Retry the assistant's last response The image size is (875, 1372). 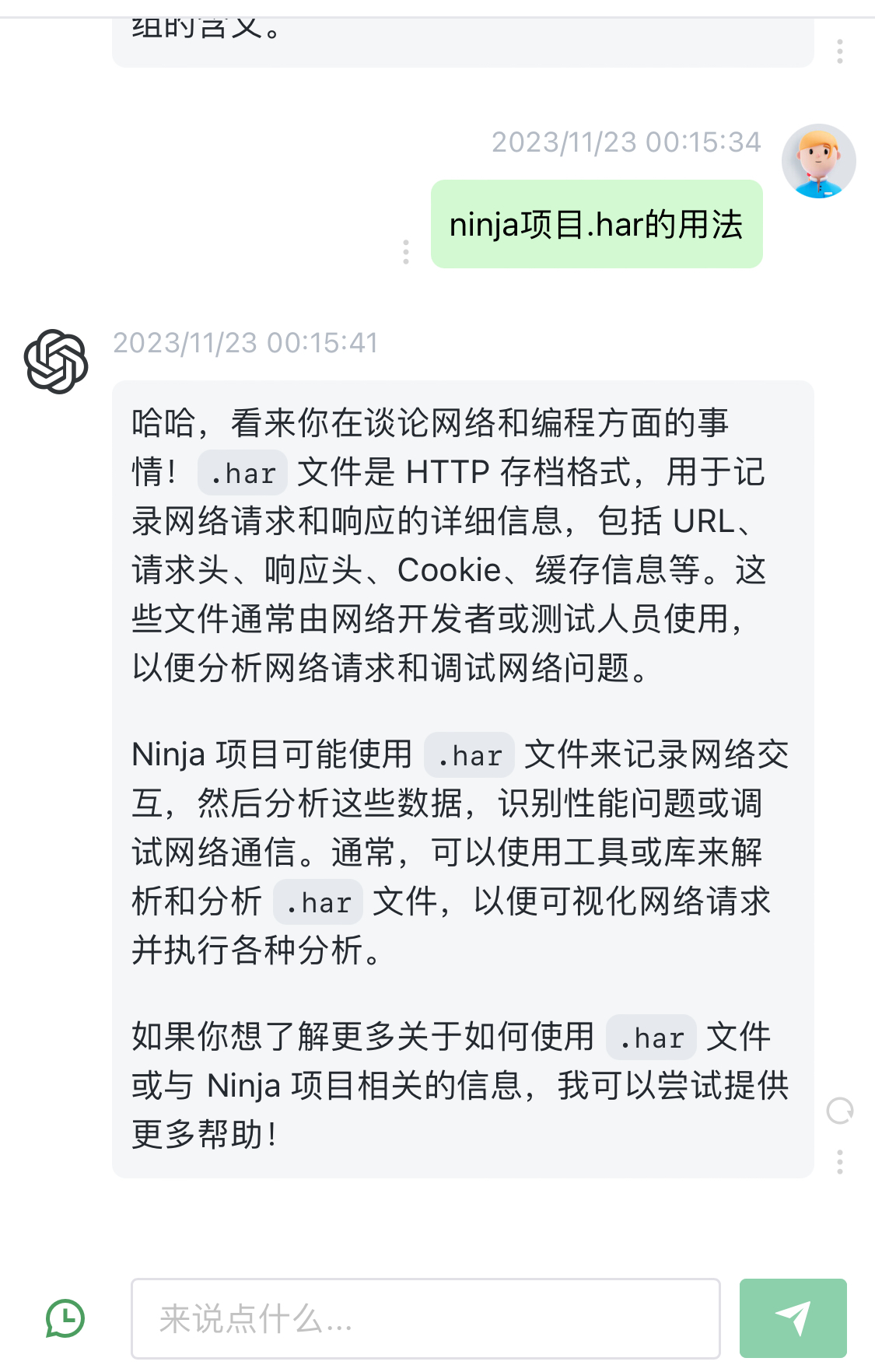click(x=842, y=1111)
